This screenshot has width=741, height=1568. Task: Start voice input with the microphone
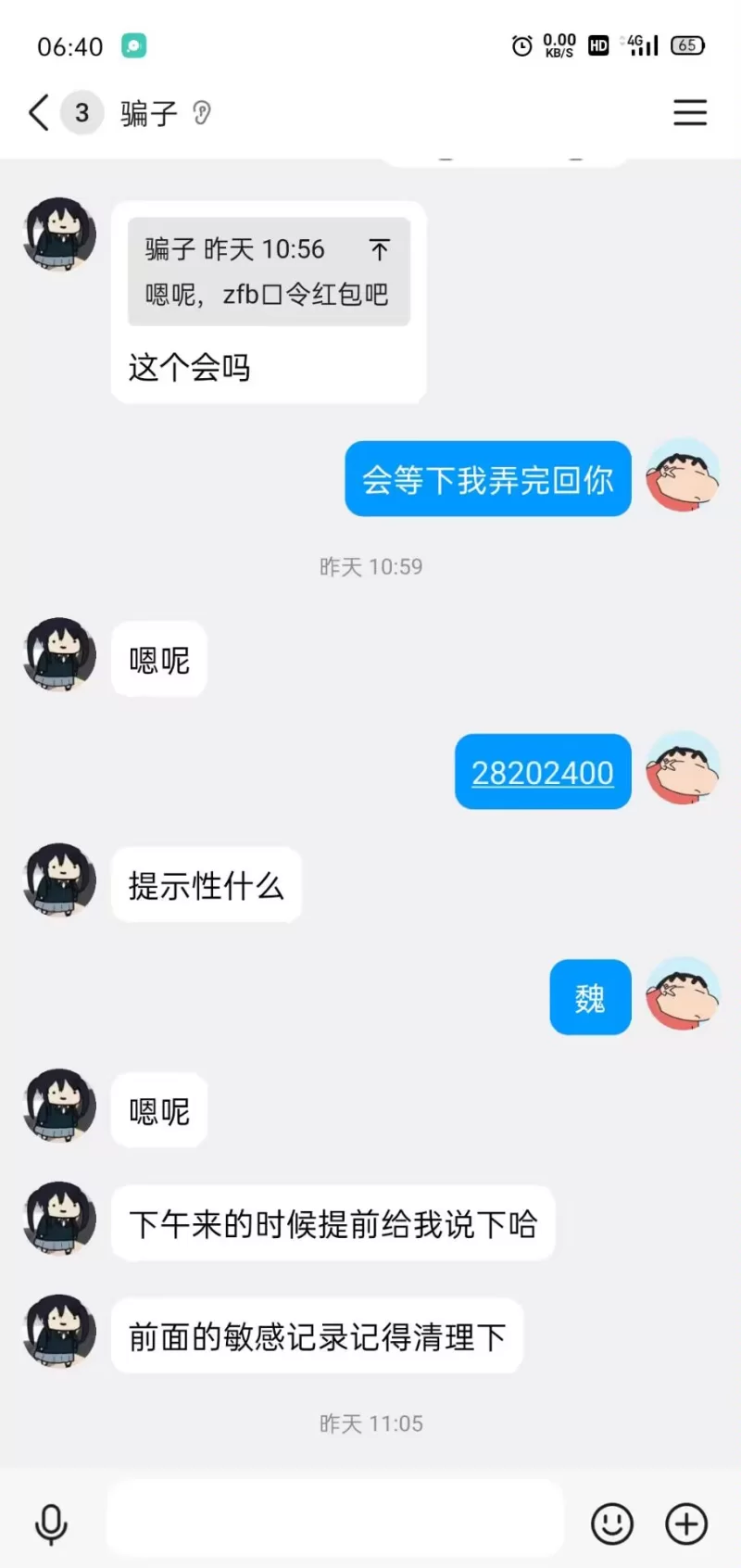[x=51, y=1524]
